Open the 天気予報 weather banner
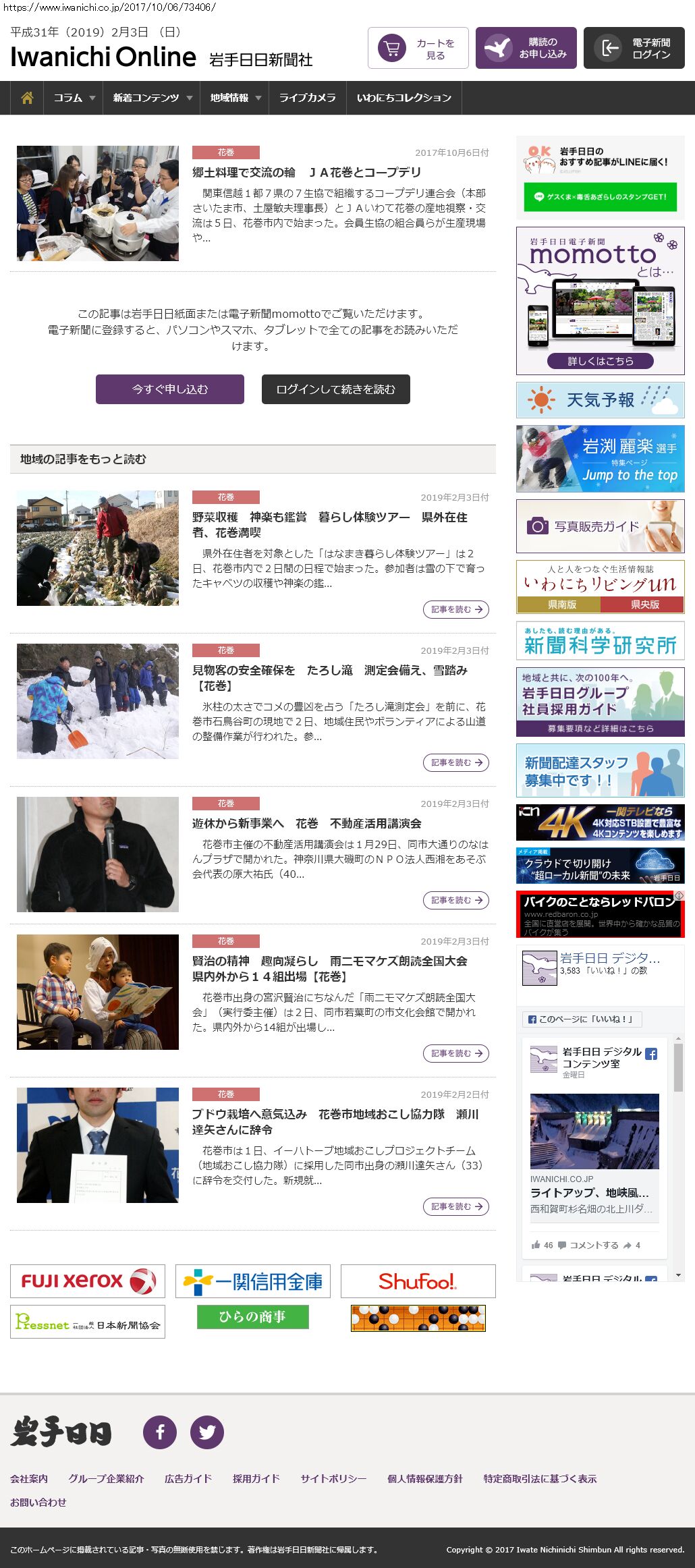695x1568 pixels. [x=600, y=400]
